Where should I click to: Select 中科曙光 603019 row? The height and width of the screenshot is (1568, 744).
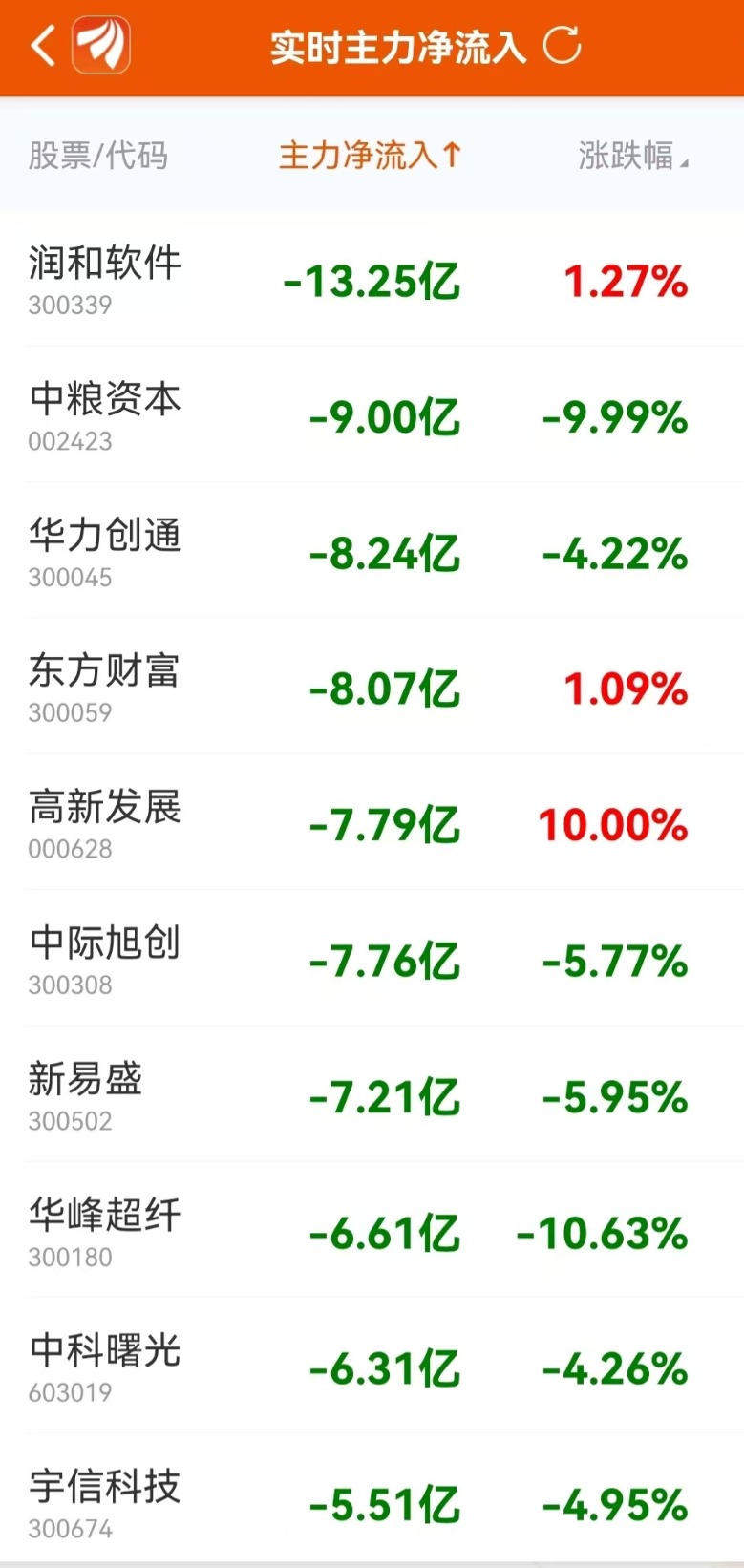click(x=105, y=1367)
